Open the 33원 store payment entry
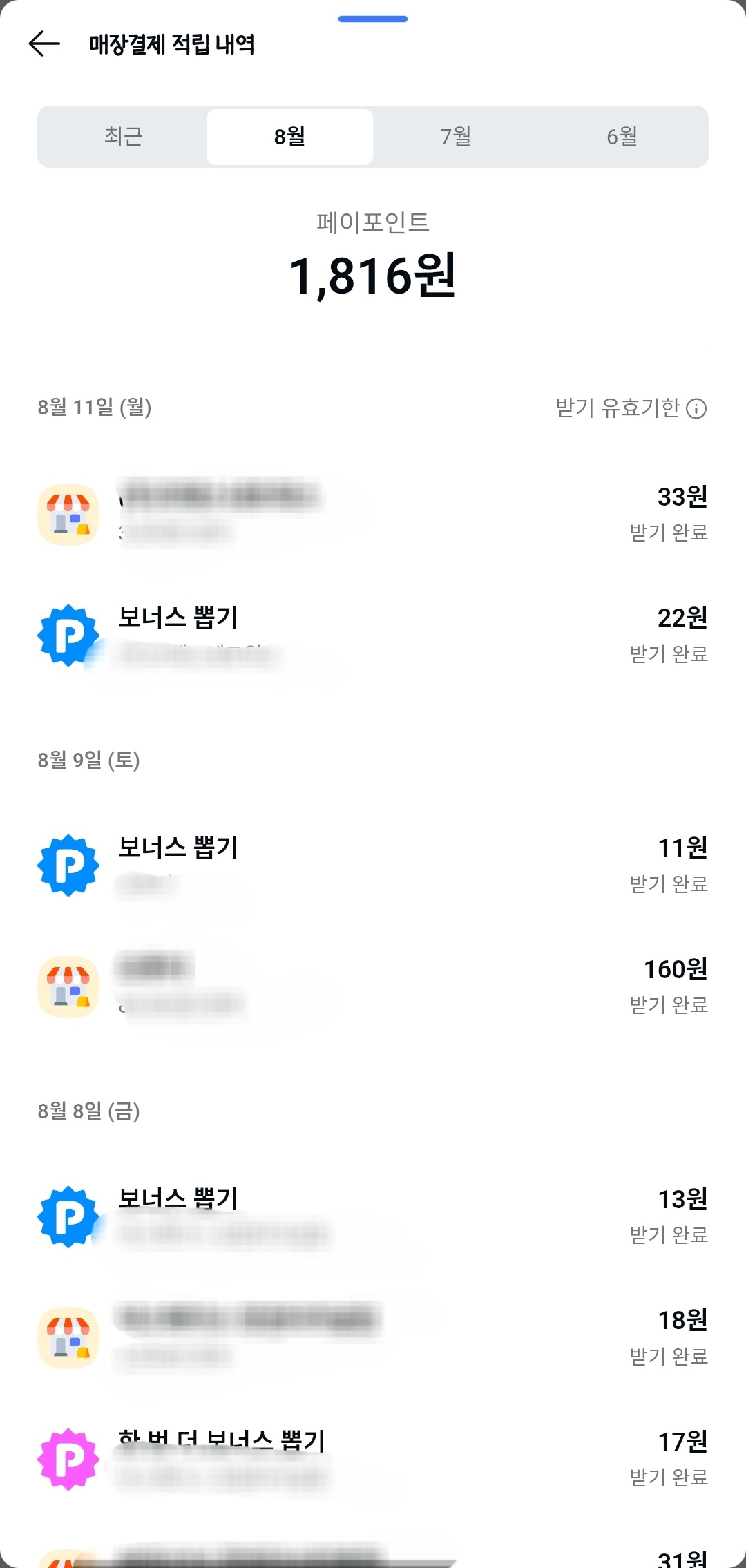 pyautogui.click(x=373, y=514)
